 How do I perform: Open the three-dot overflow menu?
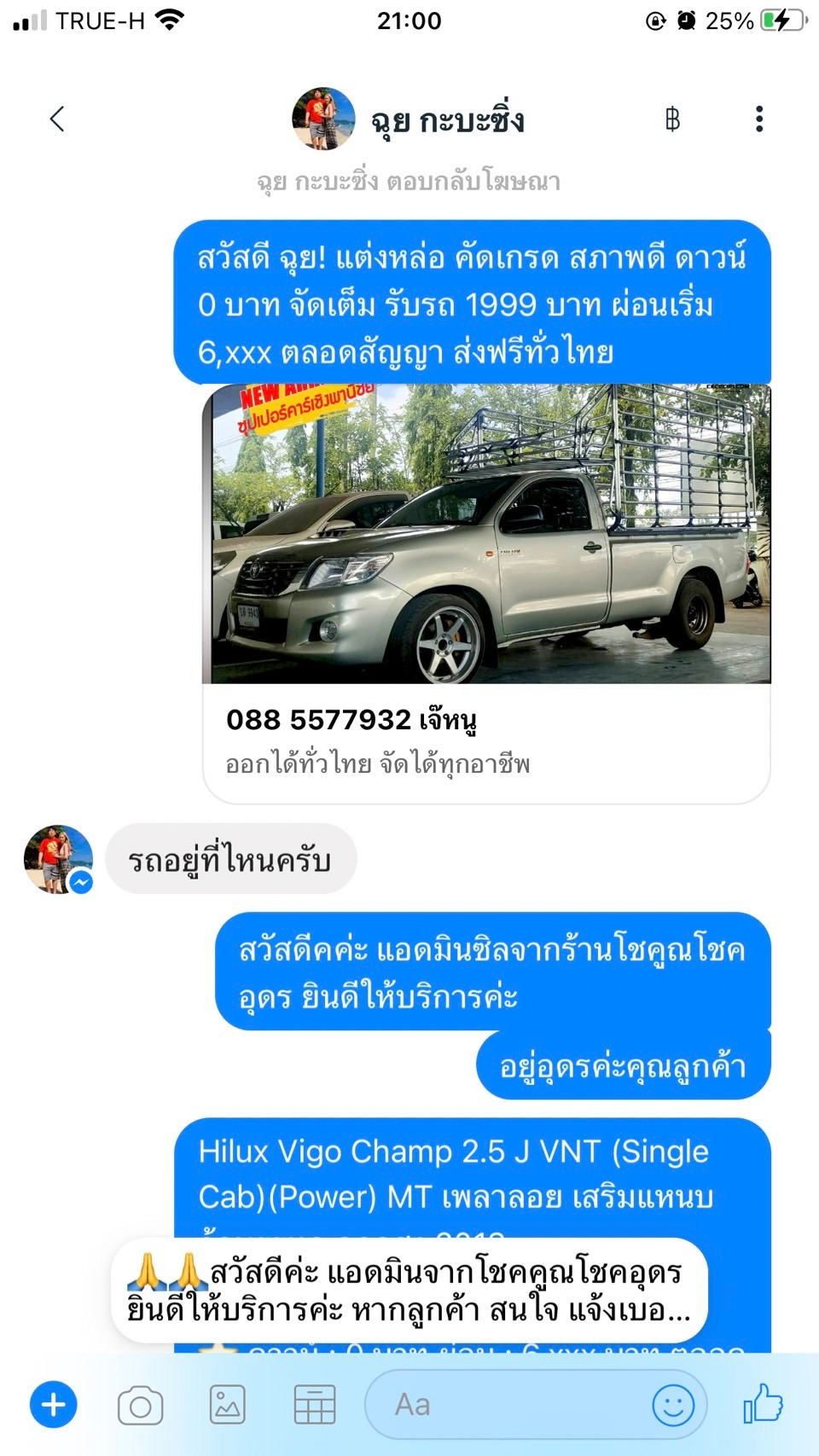pyautogui.click(x=758, y=119)
